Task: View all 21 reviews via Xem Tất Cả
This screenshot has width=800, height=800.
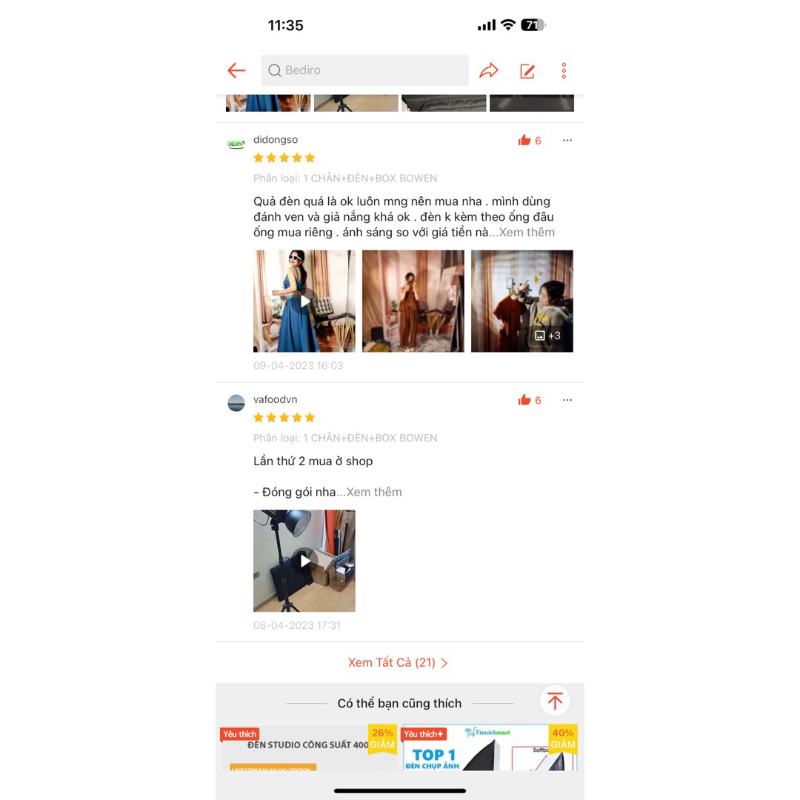Action: click(398, 663)
